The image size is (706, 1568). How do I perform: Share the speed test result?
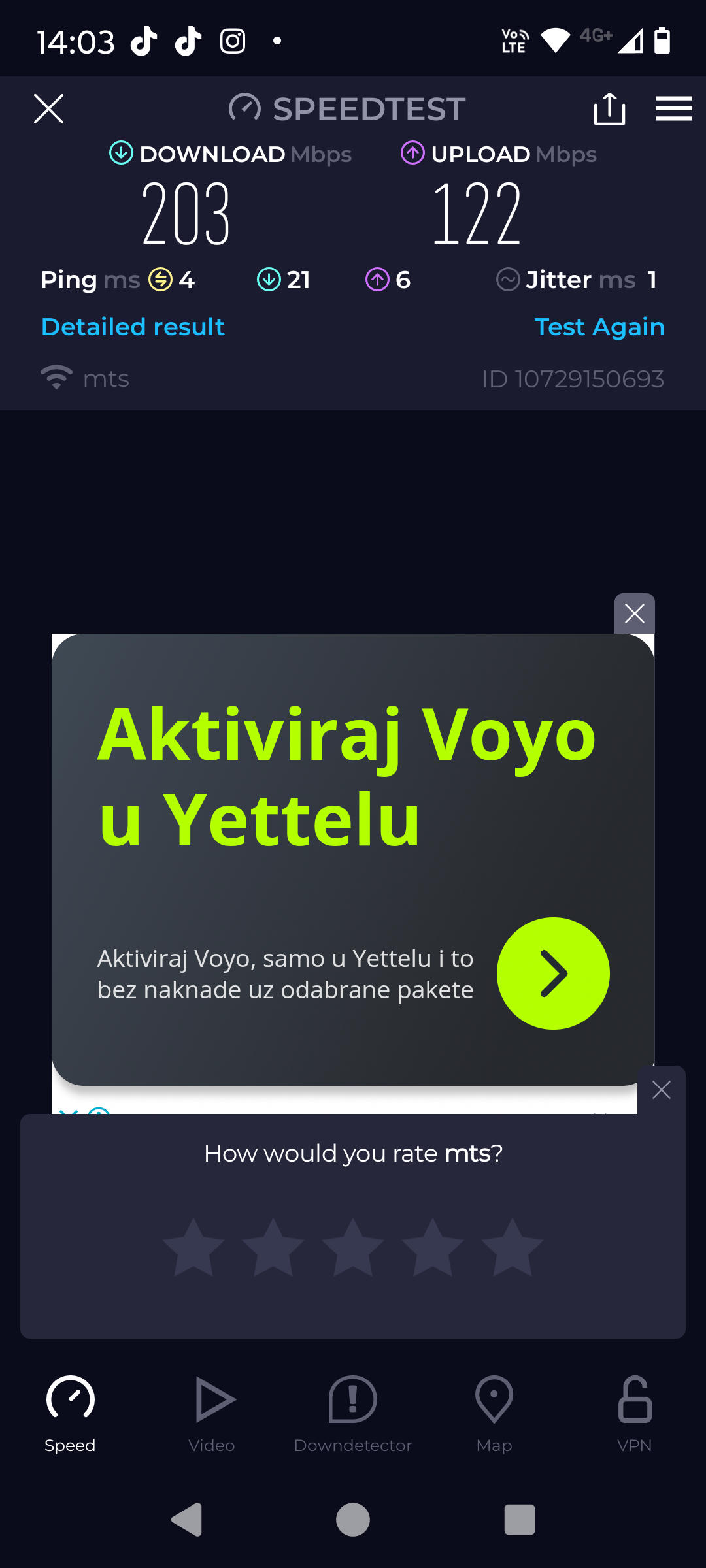click(609, 108)
